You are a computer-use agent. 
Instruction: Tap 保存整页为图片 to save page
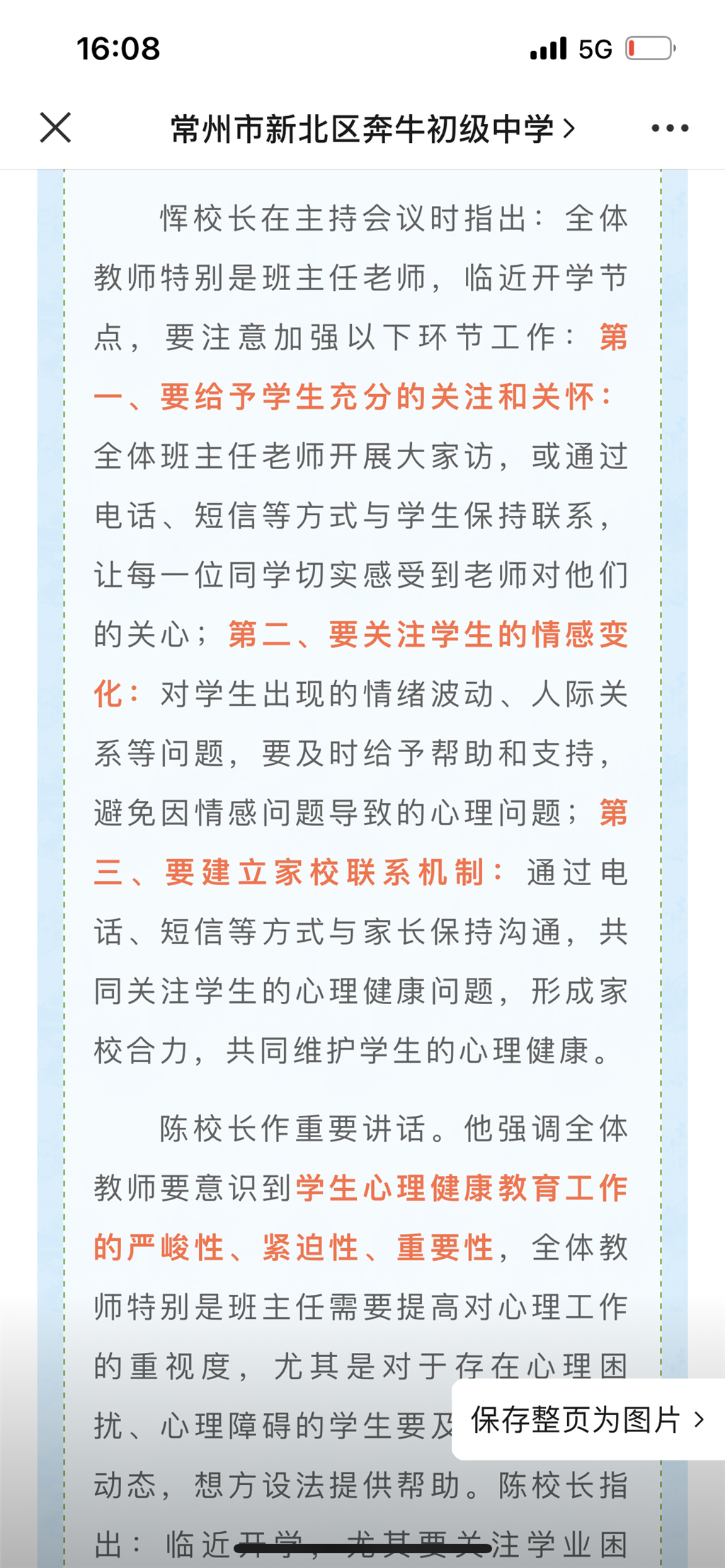(x=588, y=1419)
